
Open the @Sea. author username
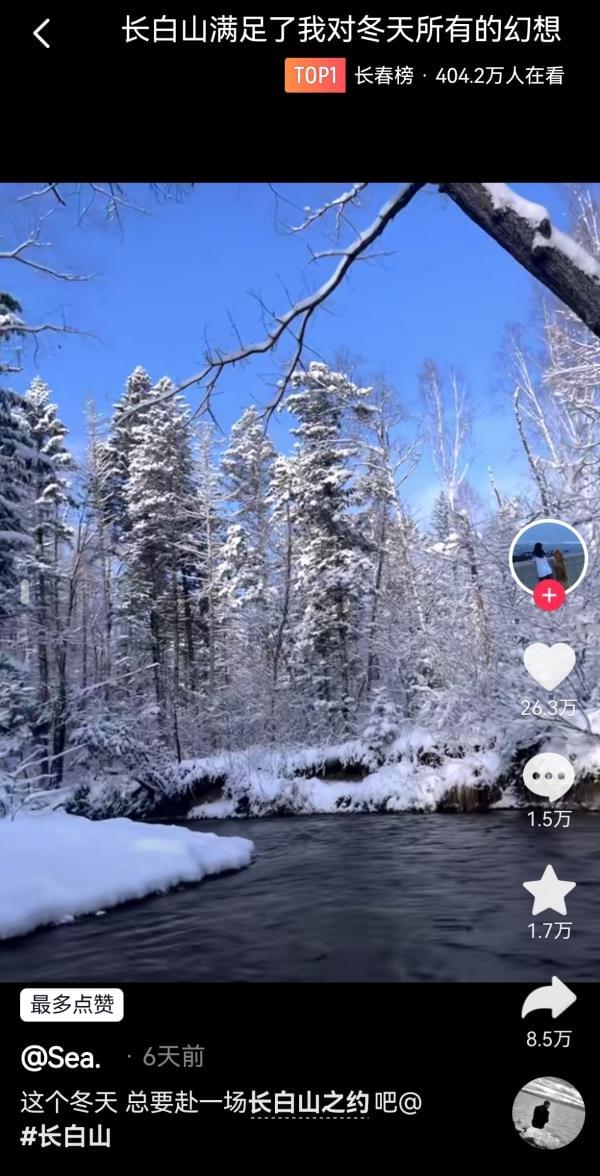click(x=61, y=1057)
